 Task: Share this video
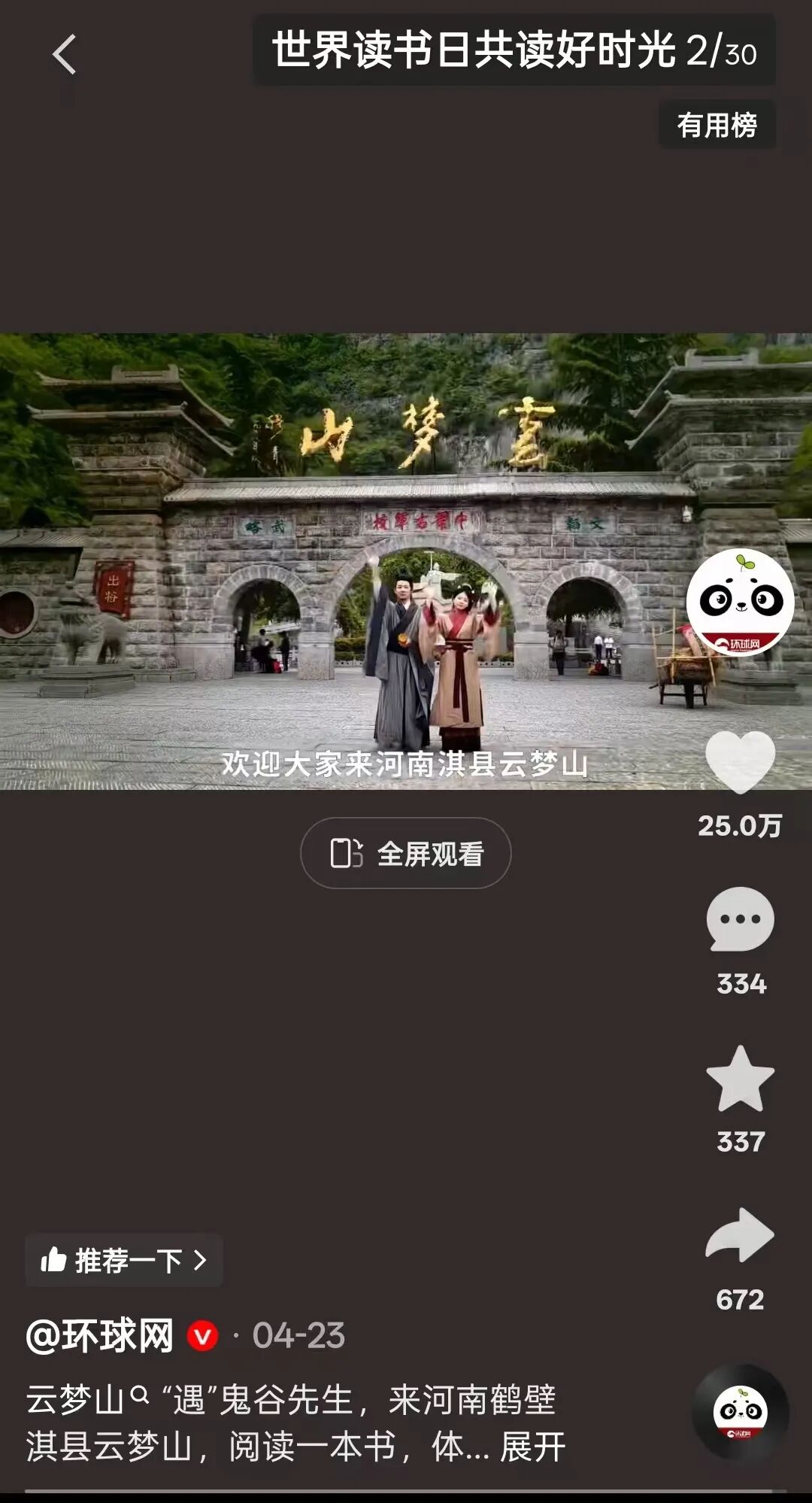tap(740, 1236)
